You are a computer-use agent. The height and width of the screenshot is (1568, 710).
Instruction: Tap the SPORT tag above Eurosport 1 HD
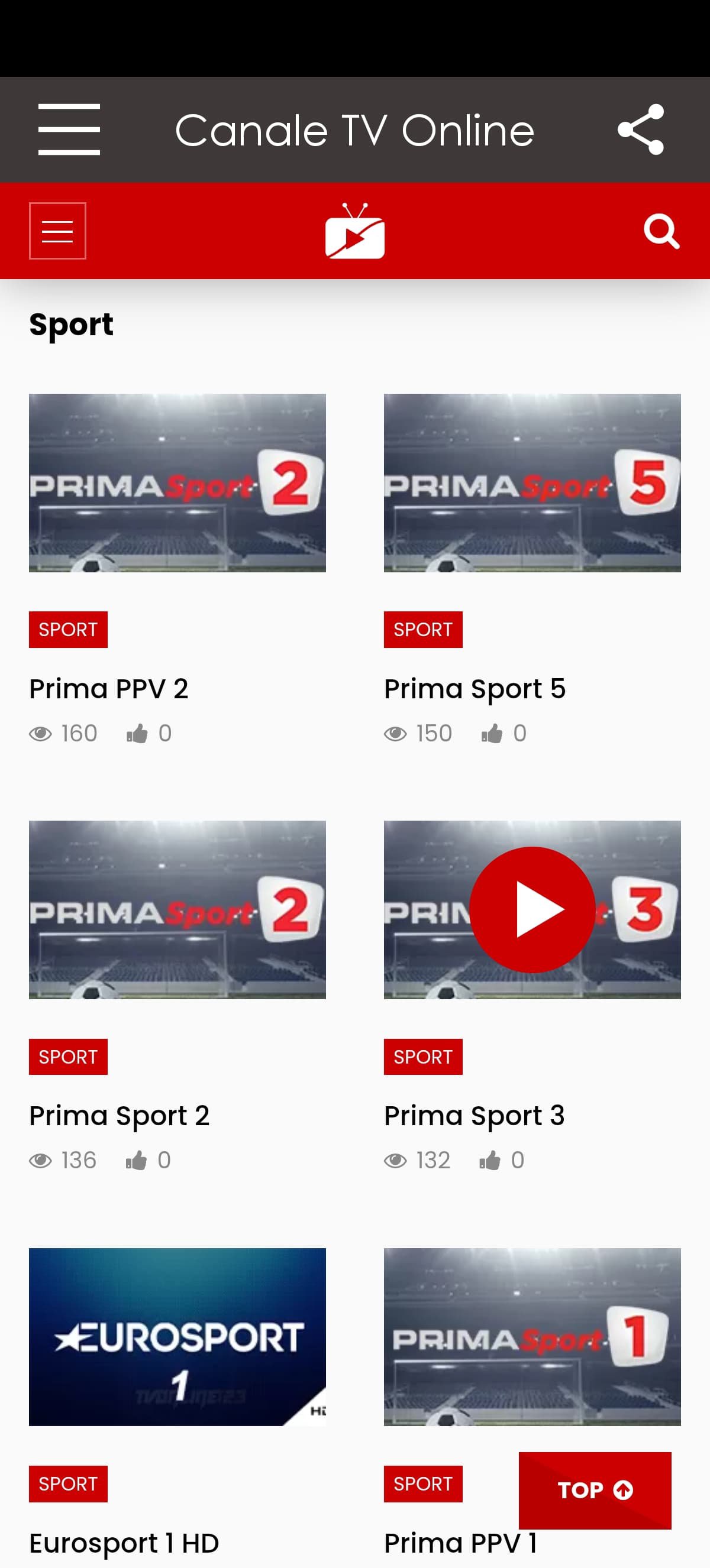tap(68, 1484)
